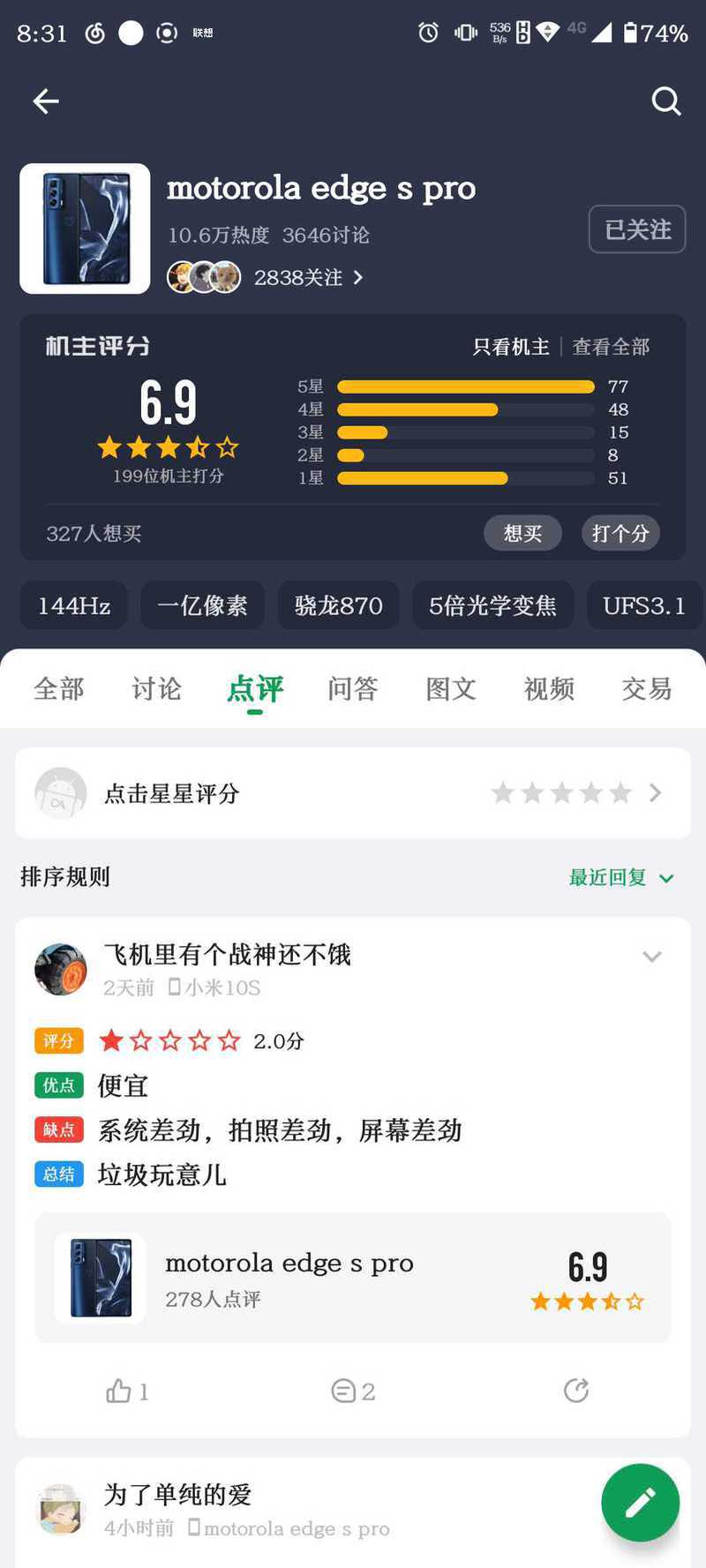This screenshot has height=1568, width=706.
Task: Switch to the 交易 tab
Action: click(647, 688)
